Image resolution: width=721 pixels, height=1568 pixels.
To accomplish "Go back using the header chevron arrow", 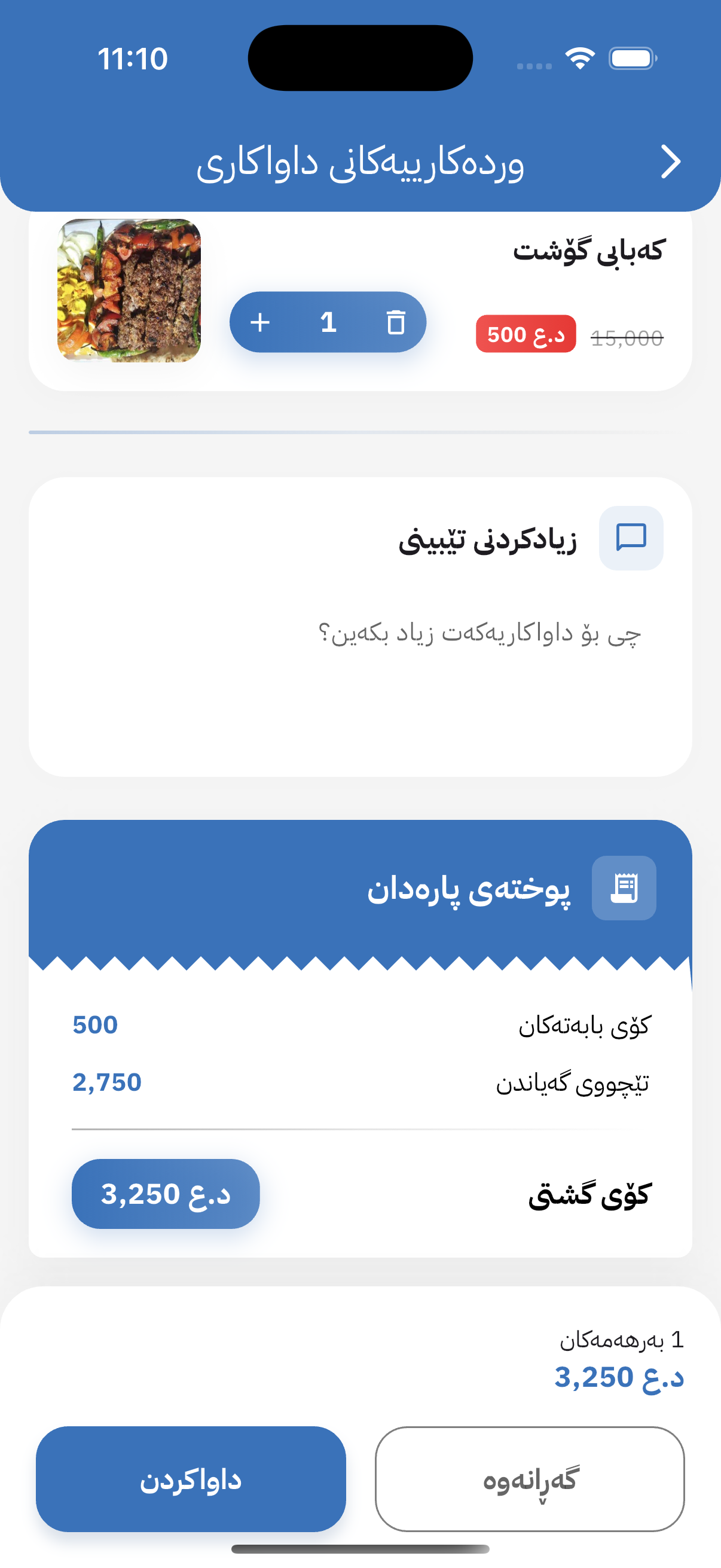I will coord(670,162).
